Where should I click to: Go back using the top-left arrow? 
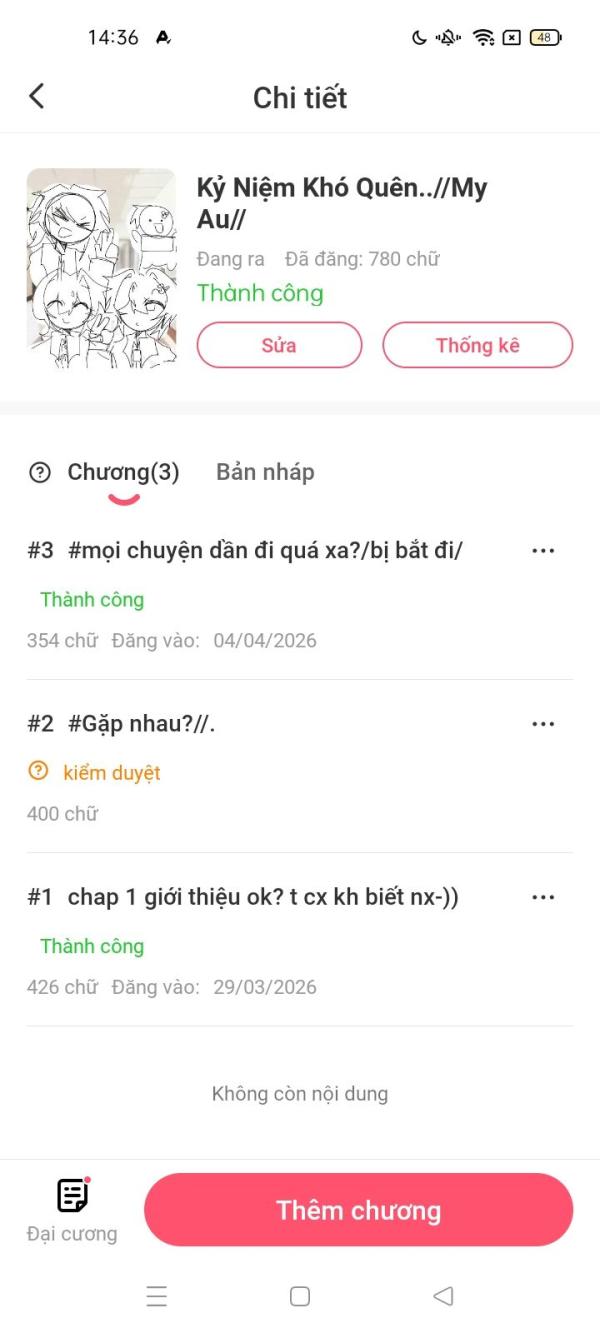pos(37,96)
